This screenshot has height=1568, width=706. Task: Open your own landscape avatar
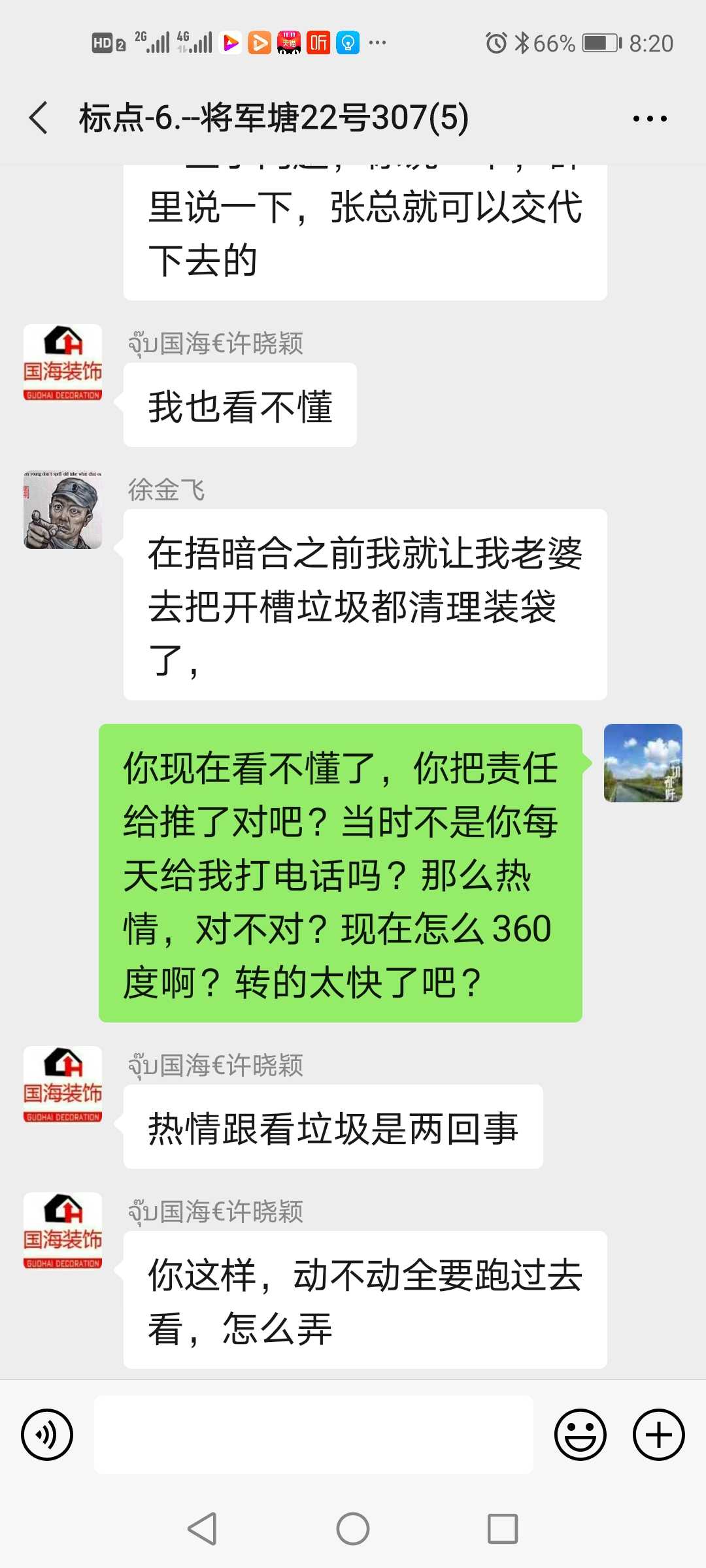tap(643, 763)
